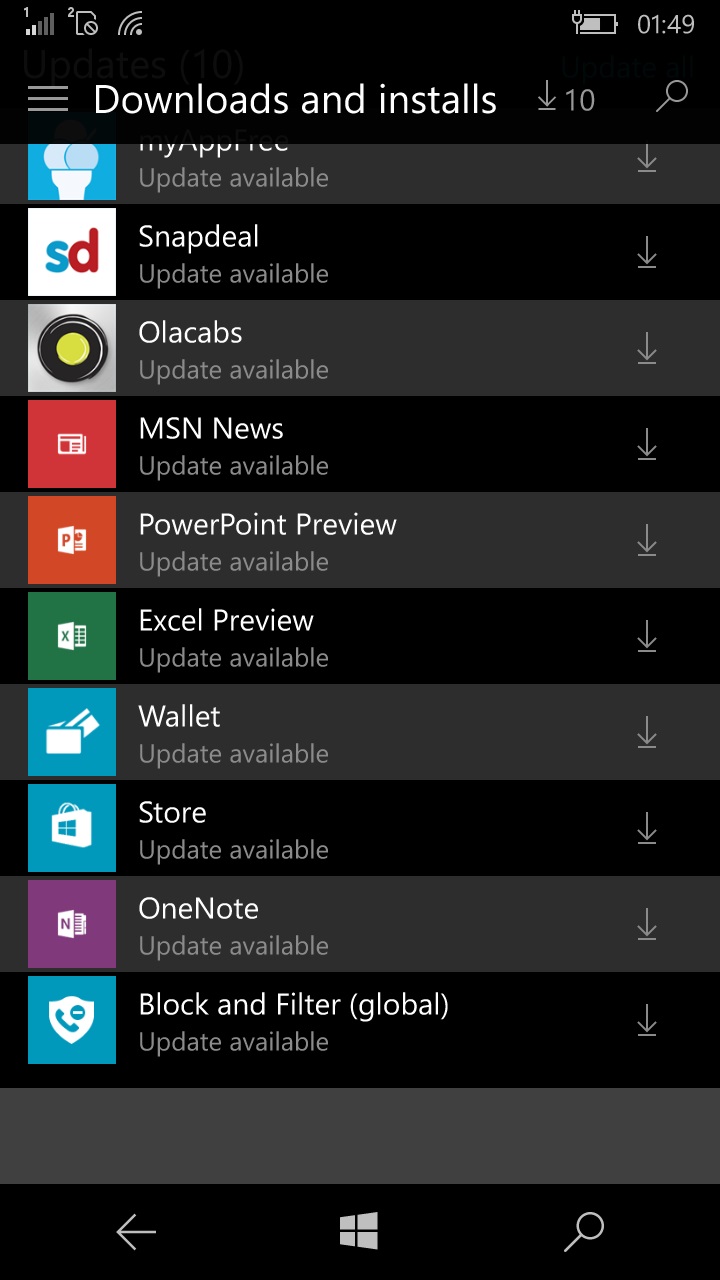Tap the downloads counter showing 10
This screenshot has height=1280, width=720.
click(564, 99)
